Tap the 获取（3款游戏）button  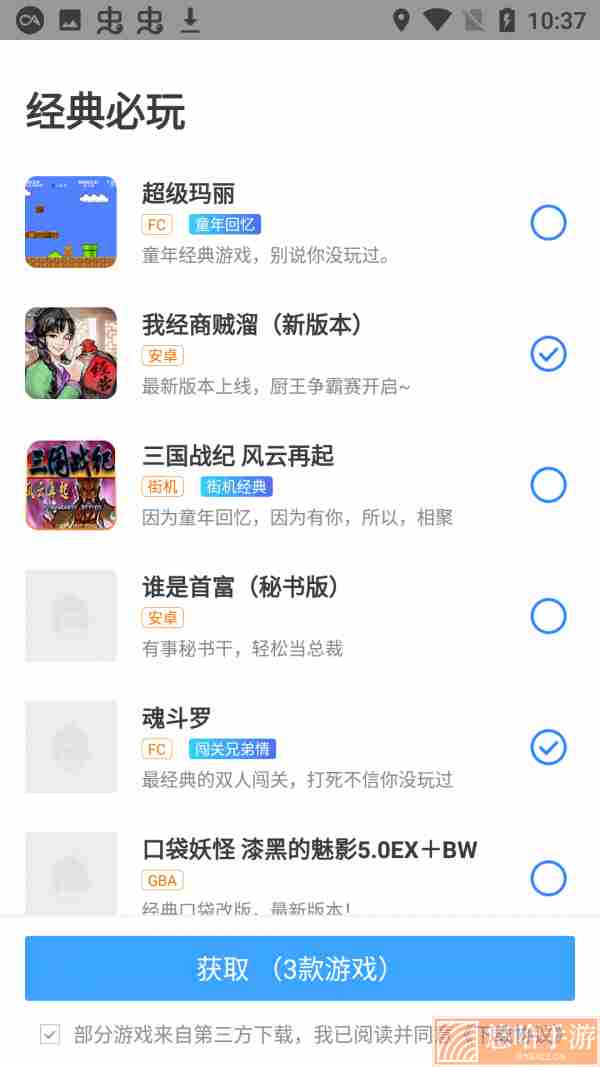tap(300, 968)
